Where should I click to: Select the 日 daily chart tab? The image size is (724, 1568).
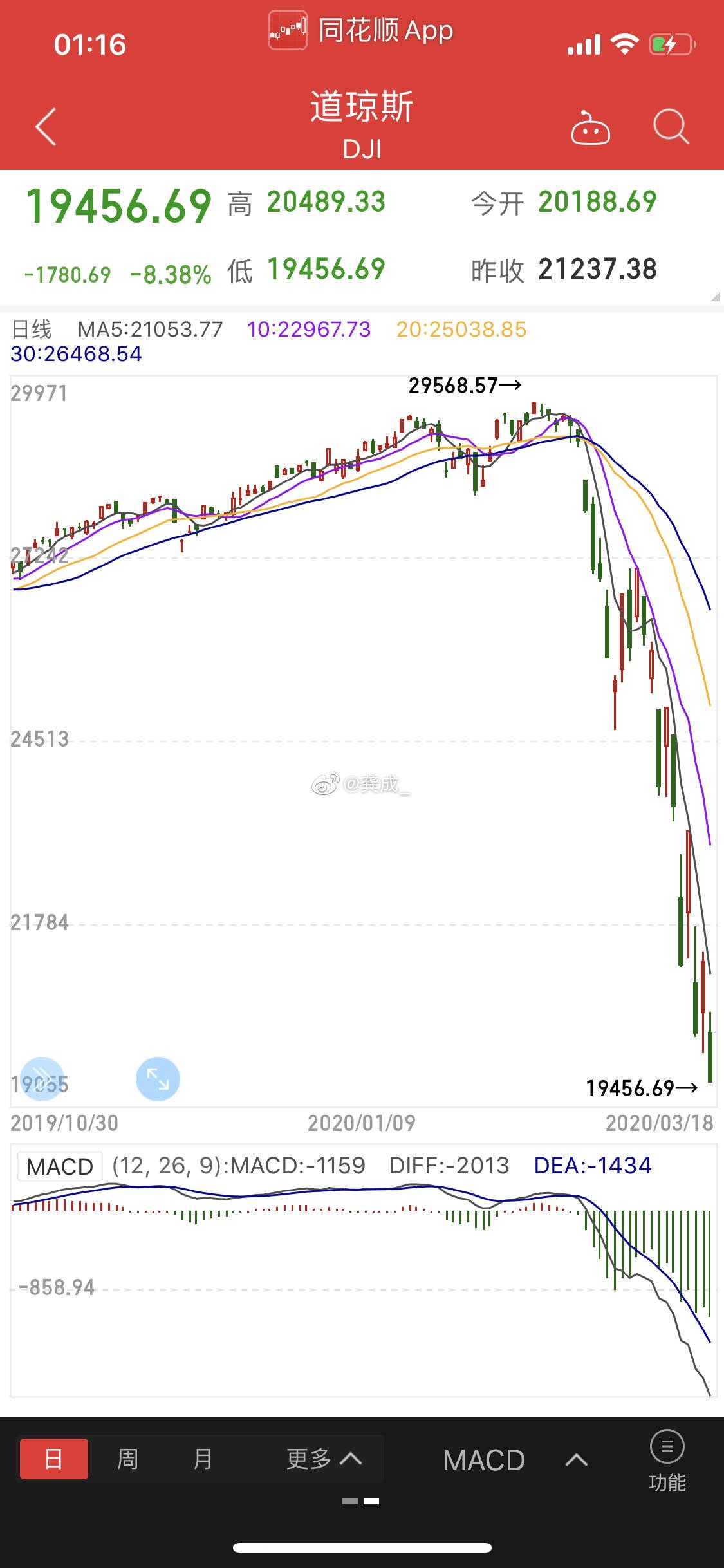54,1459
